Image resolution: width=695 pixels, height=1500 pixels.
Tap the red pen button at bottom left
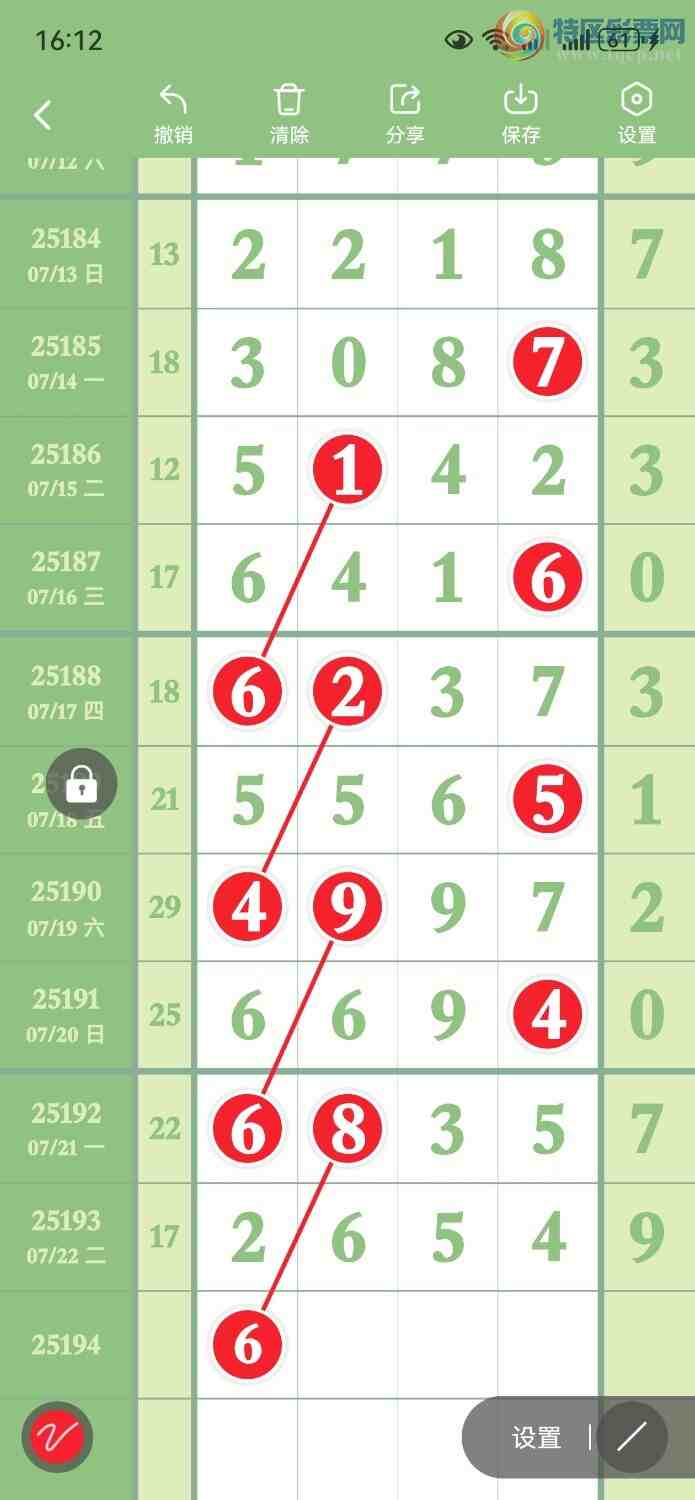[57, 1437]
